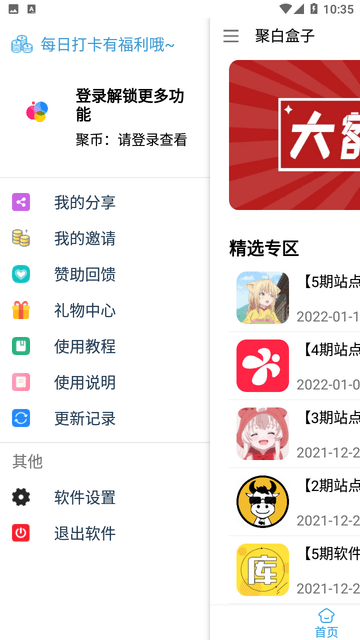Go to 礼物中心

click(x=105, y=311)
